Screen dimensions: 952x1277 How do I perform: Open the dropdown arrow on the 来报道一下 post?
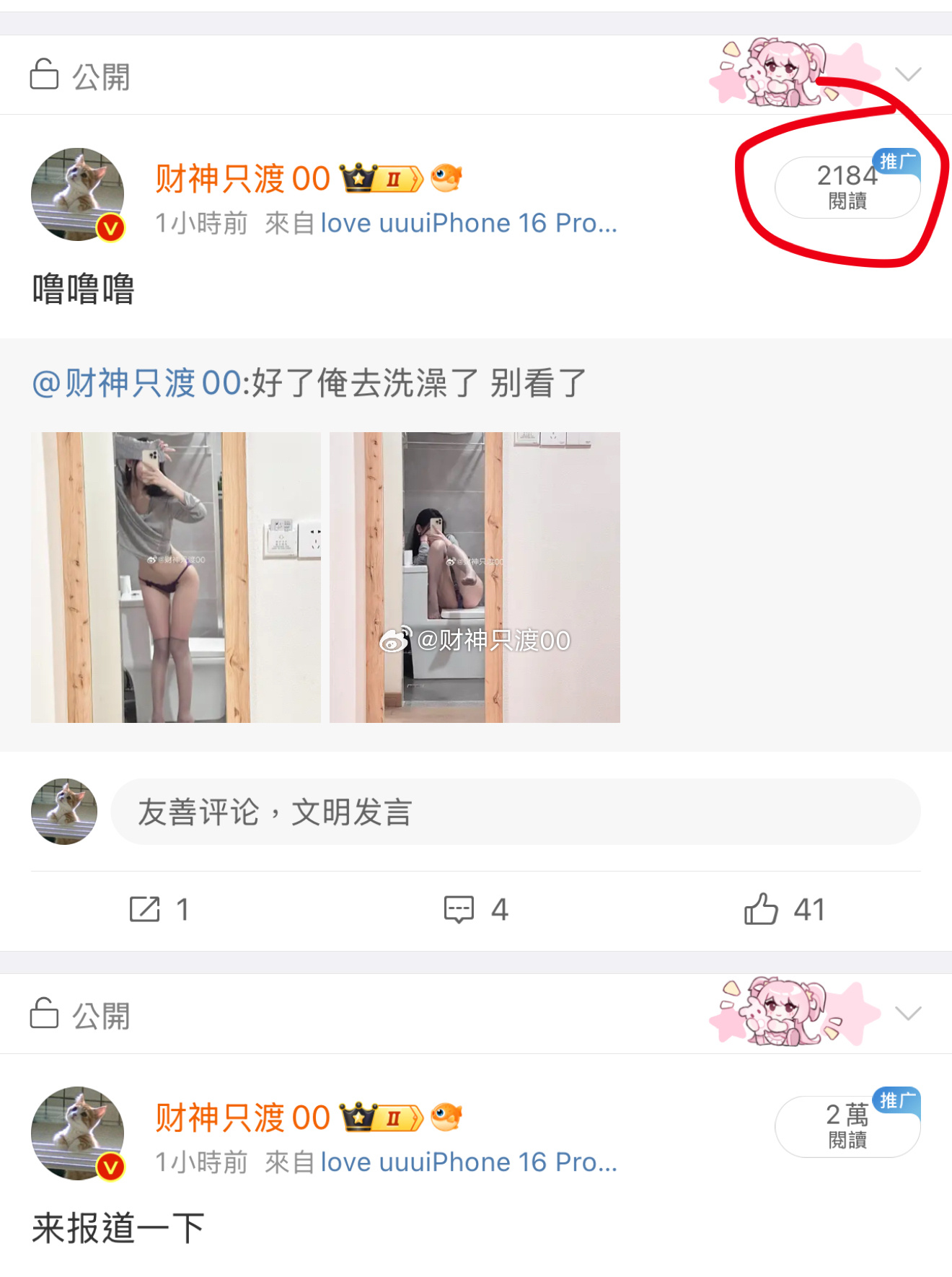907,1014
